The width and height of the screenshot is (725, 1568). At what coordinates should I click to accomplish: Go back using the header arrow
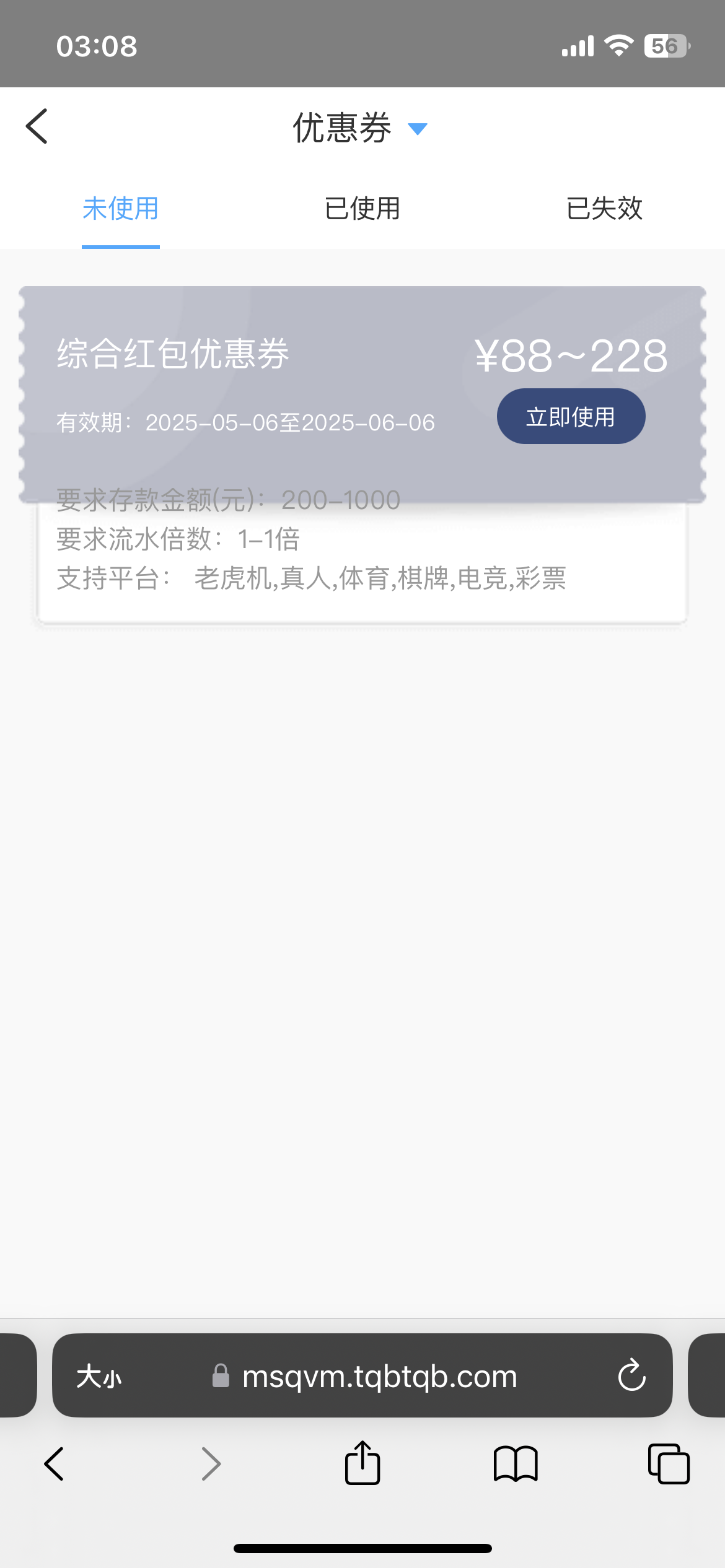pyautogui.click(x=37, y=126)
